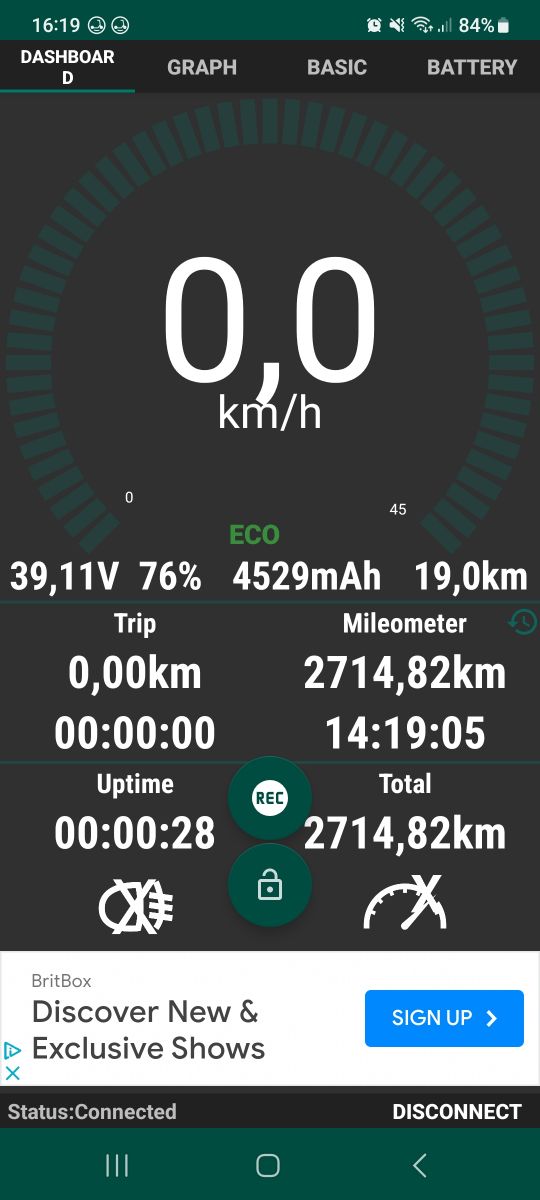Tap the lock button
The image size is (540, 1200).
[x=270, y=886]
